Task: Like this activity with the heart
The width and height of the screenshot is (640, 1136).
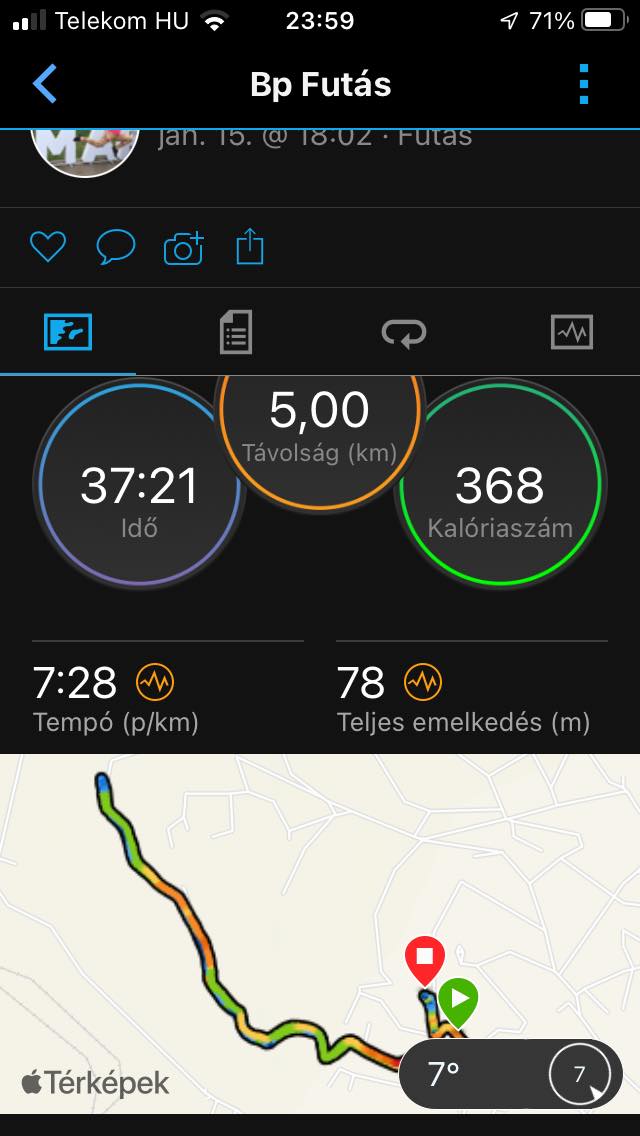Action: (47, 246)
